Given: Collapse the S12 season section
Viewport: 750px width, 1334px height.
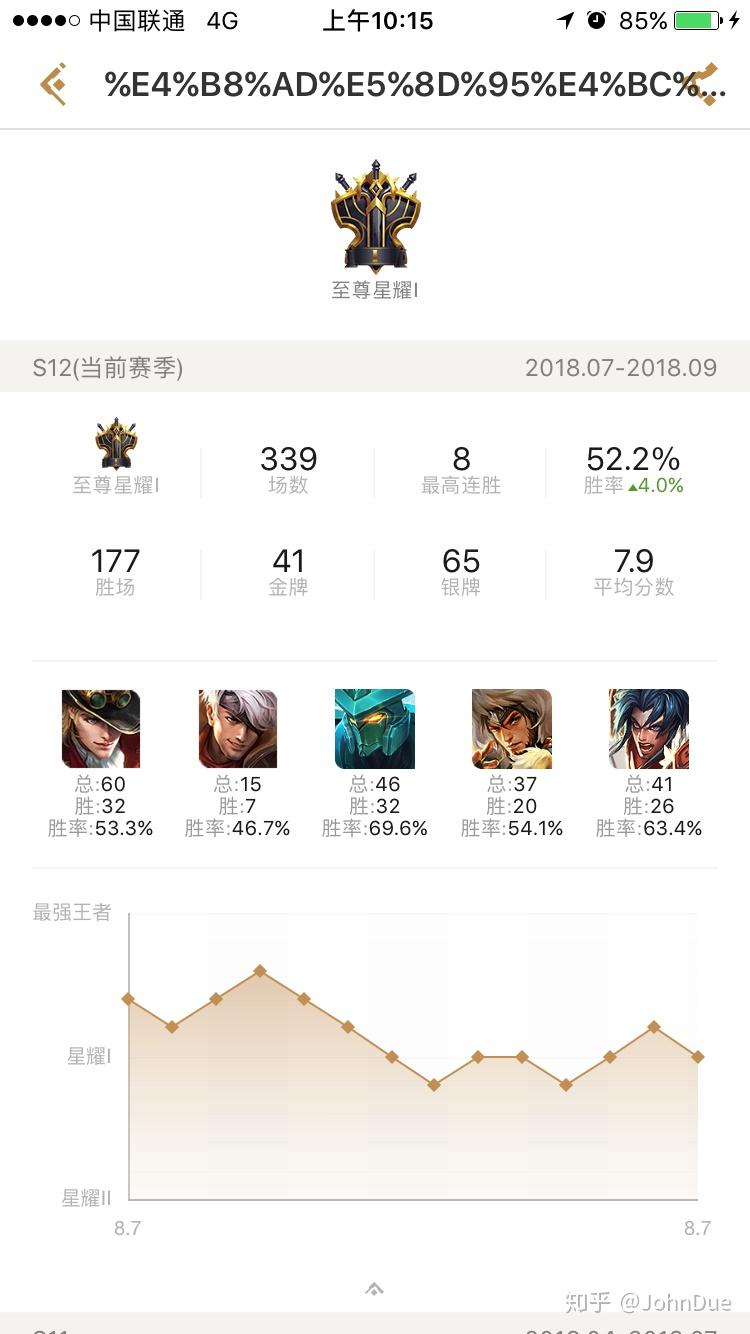Looking at the screenshot, I should (x=374, y=1289).
